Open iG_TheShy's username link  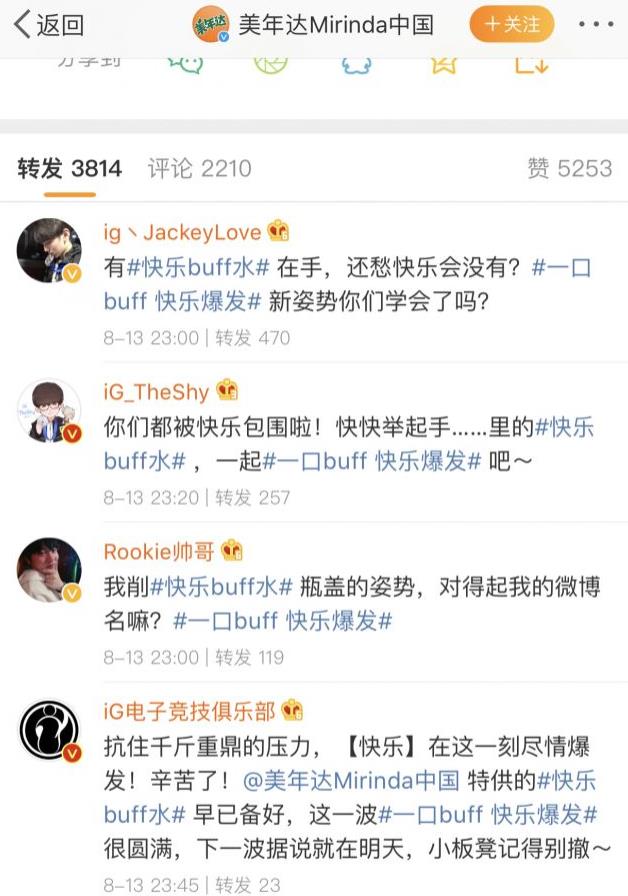(x=170, y=391)
